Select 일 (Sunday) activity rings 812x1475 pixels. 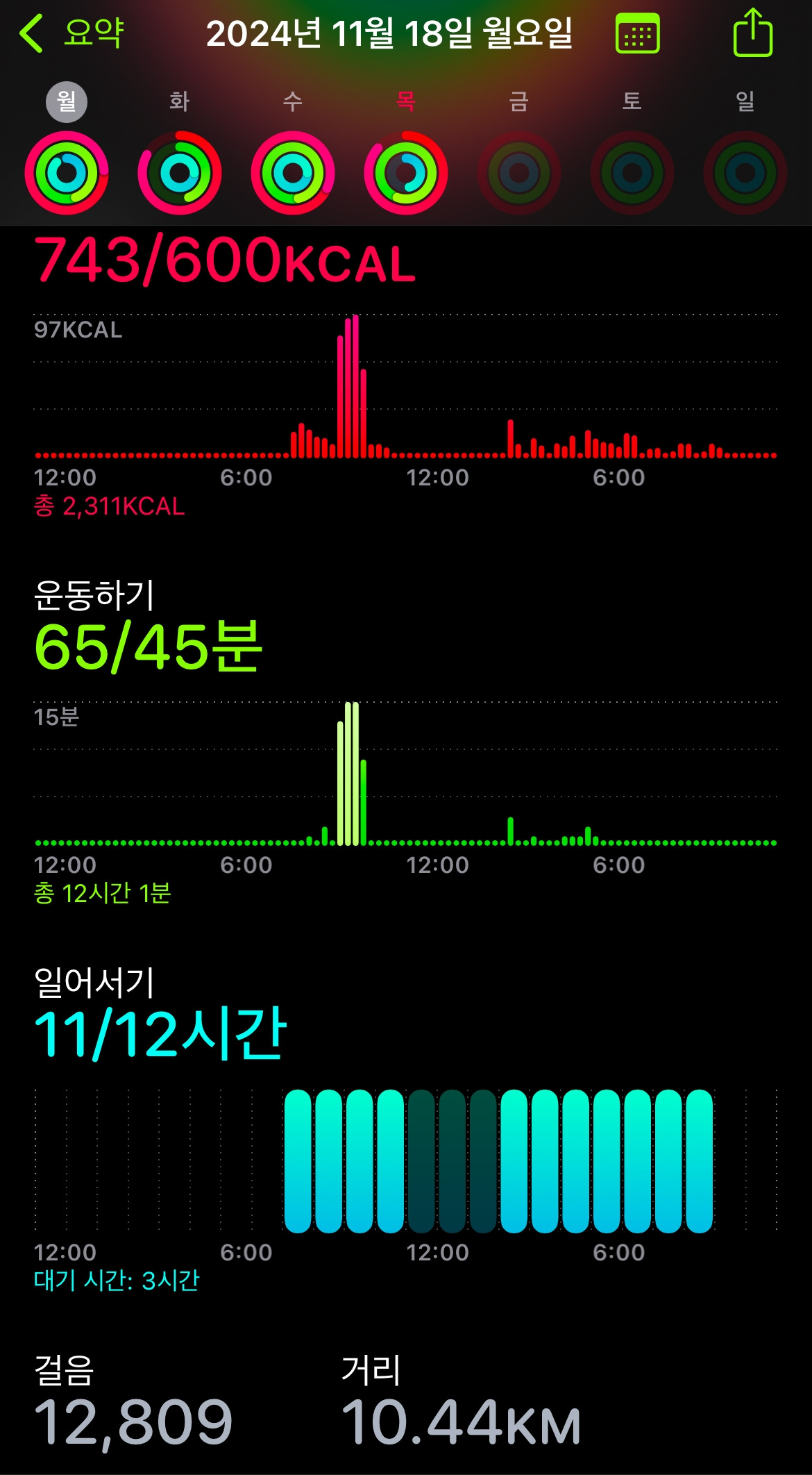[x=745, y=172]
